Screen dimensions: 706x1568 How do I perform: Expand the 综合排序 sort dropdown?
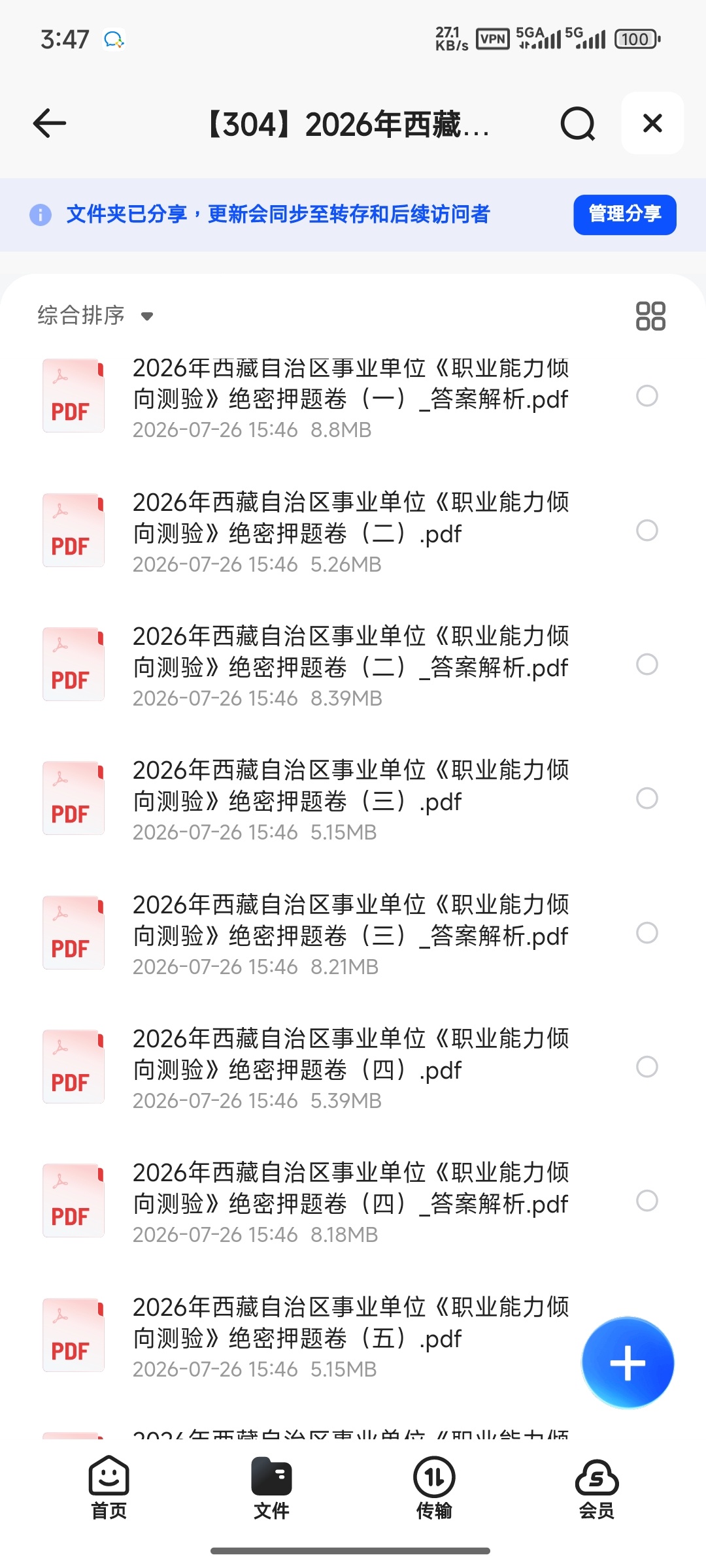click(x=95, y=316)
